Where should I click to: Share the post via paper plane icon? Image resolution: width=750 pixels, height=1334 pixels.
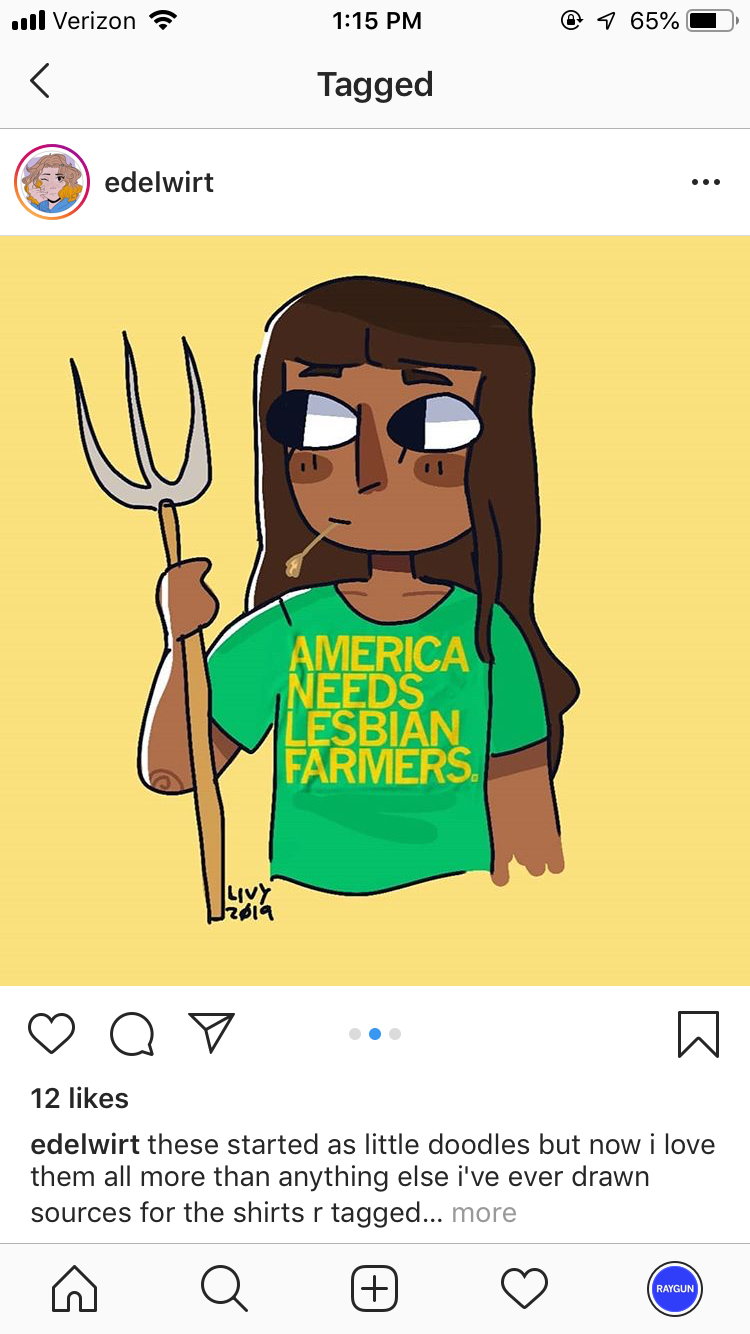point(211,1033)
